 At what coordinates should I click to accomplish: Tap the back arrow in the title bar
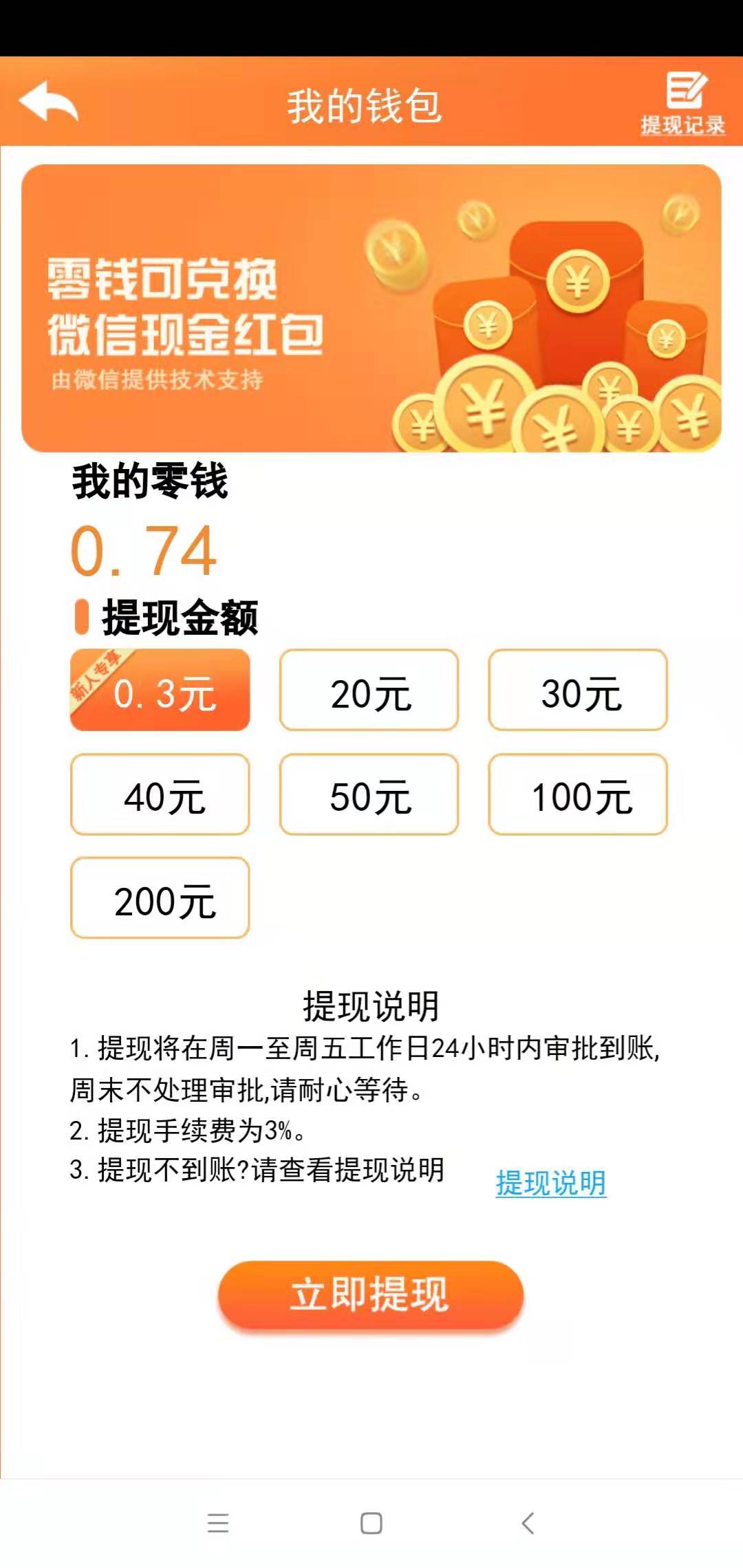(52, 103)
